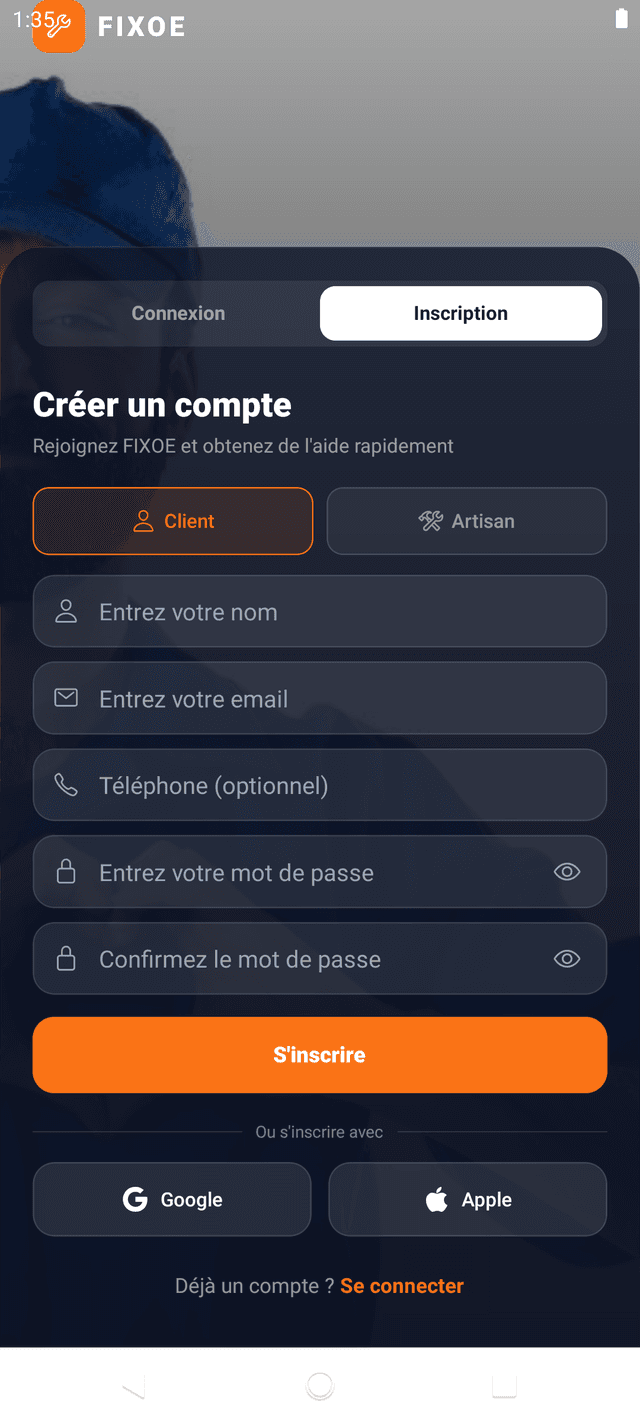Tap the system home button
Image resolution: width=640 pixels, height=1422 pixels.
click(x=320, y=1386)
